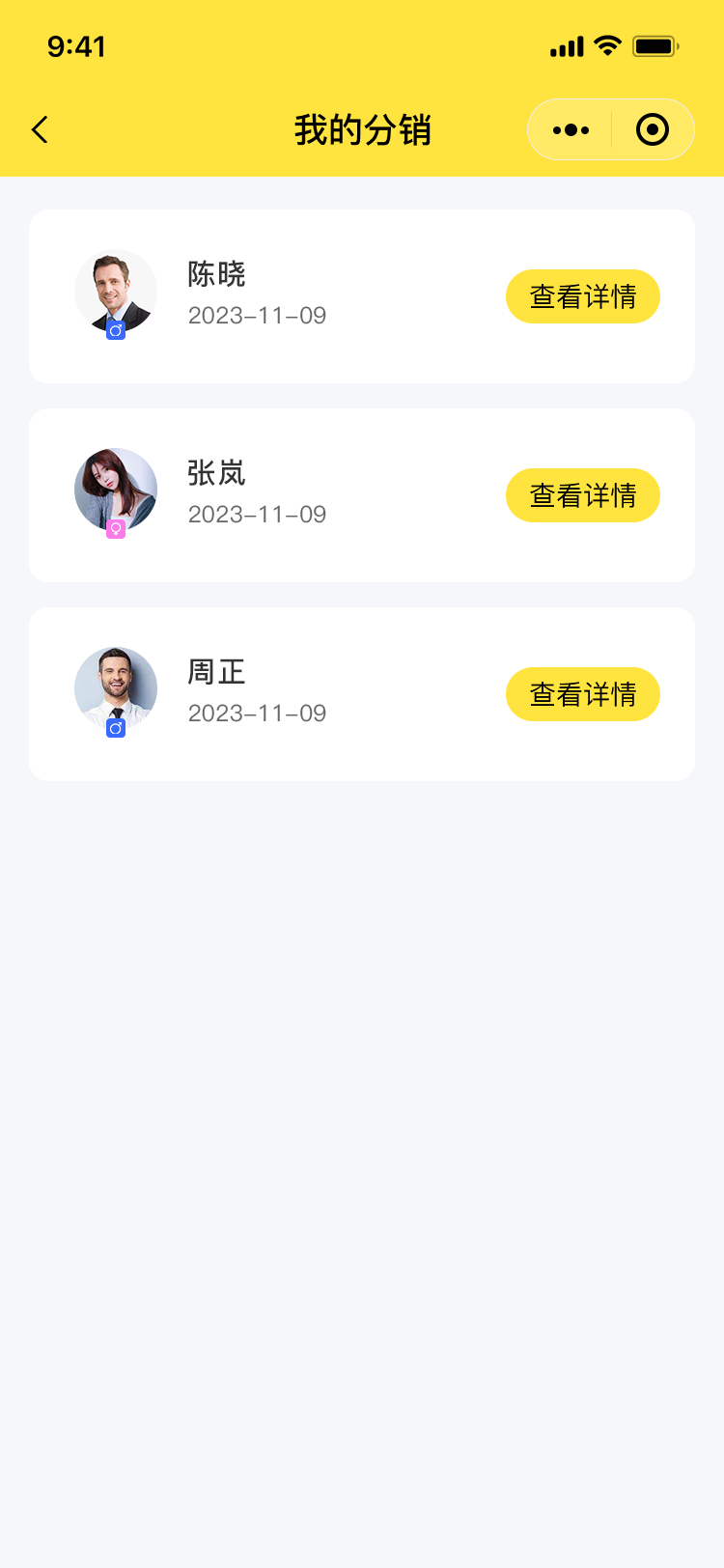The image size is (724, 1568).
Task: Open 张岚's avatar
Action: pos(116,490)
